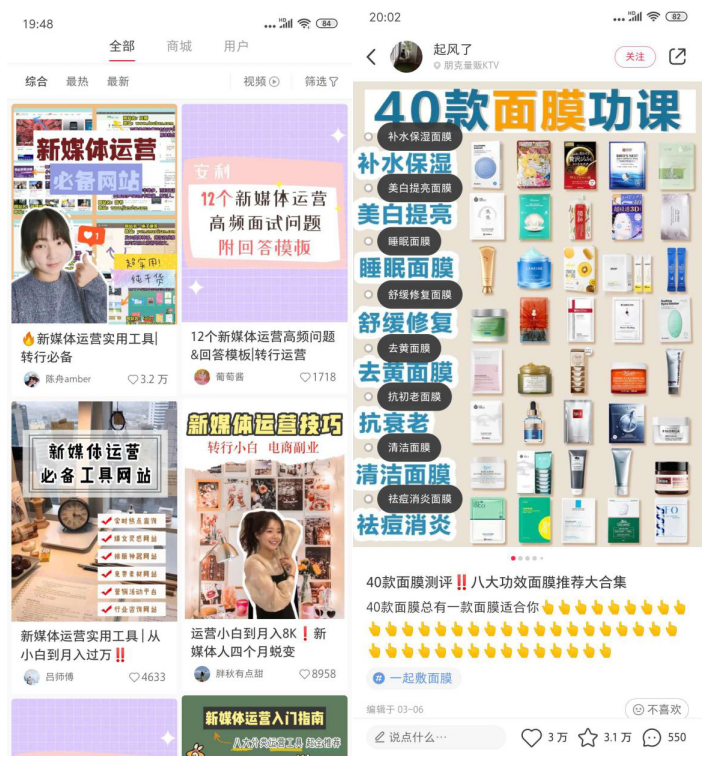Like the 40款面膜测评 post
Screen dimensions: 720x779
pyautogui.click(x=532, y=737)
